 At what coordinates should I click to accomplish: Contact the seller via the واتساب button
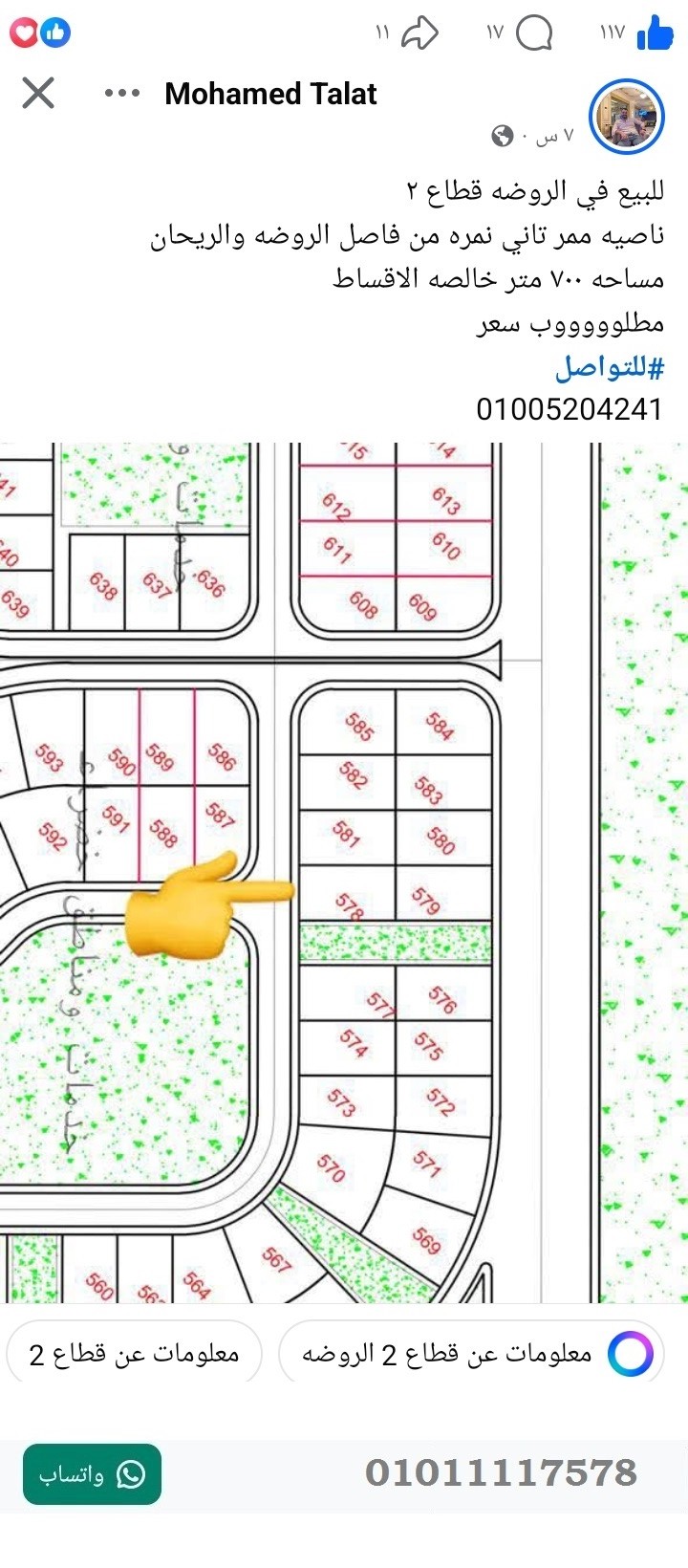[x=92, y=1473]
